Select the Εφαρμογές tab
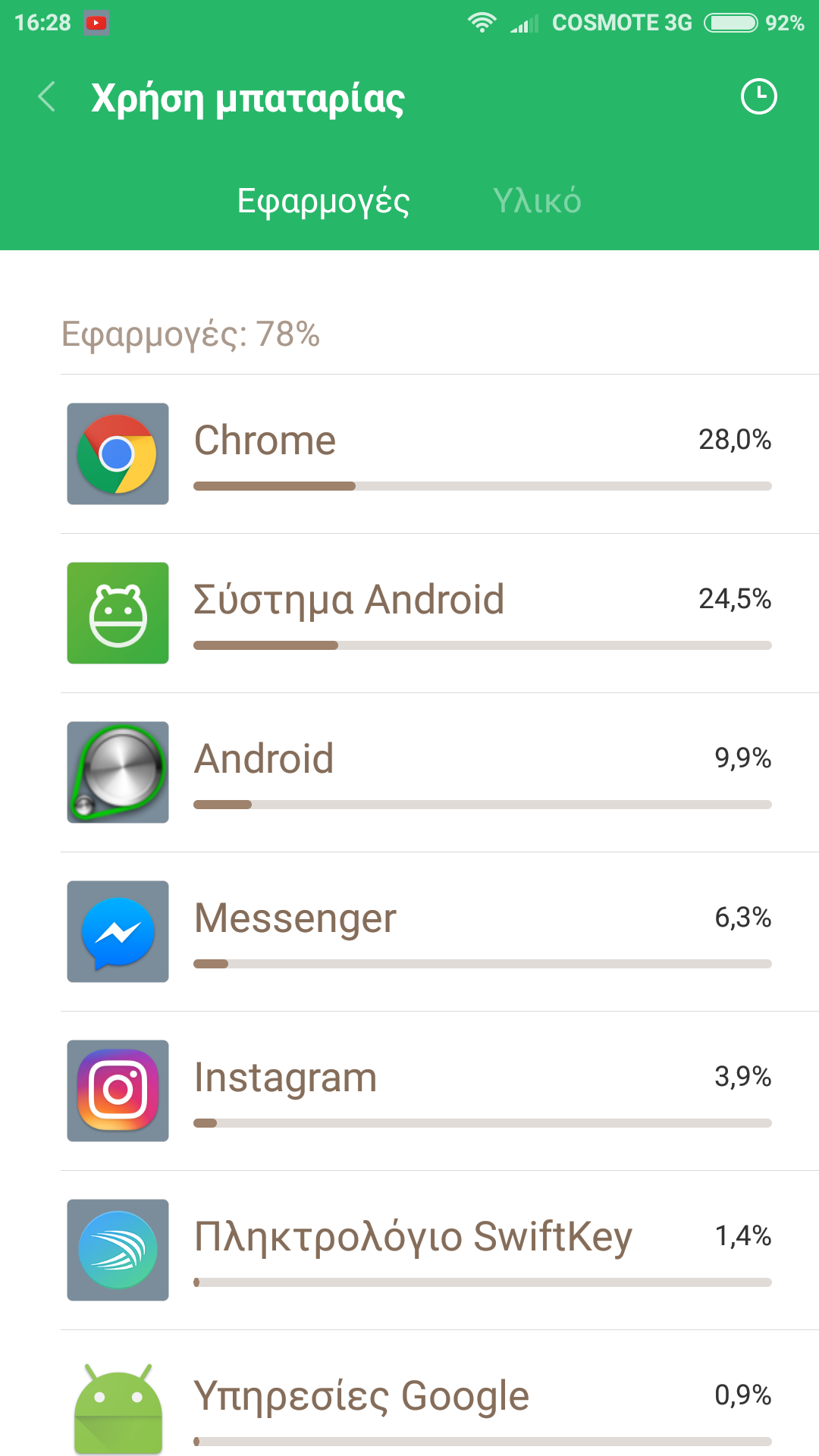This screenshot has width=819, height=1456. (x=323, y=201)
